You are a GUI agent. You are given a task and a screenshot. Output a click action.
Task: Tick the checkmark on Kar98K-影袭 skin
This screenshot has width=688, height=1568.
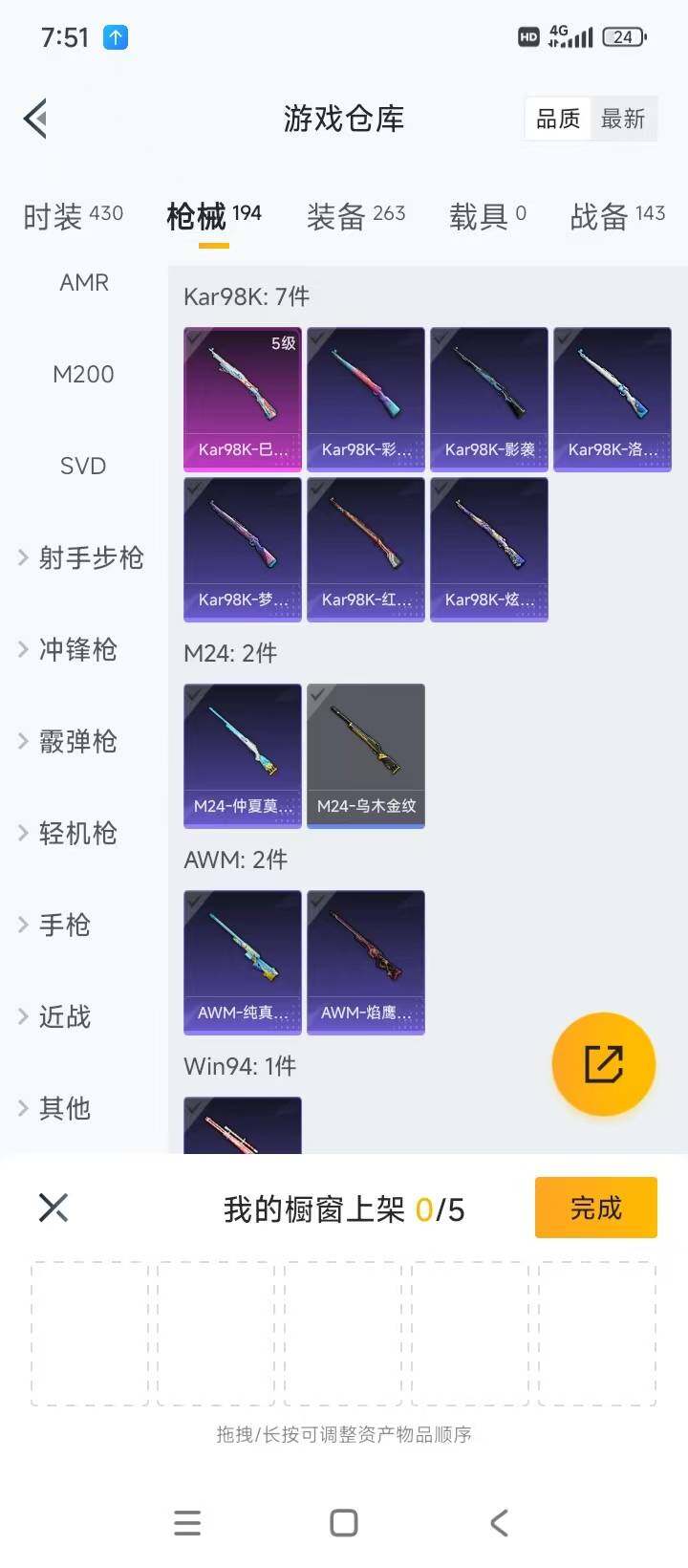click(x=489, y=399)
